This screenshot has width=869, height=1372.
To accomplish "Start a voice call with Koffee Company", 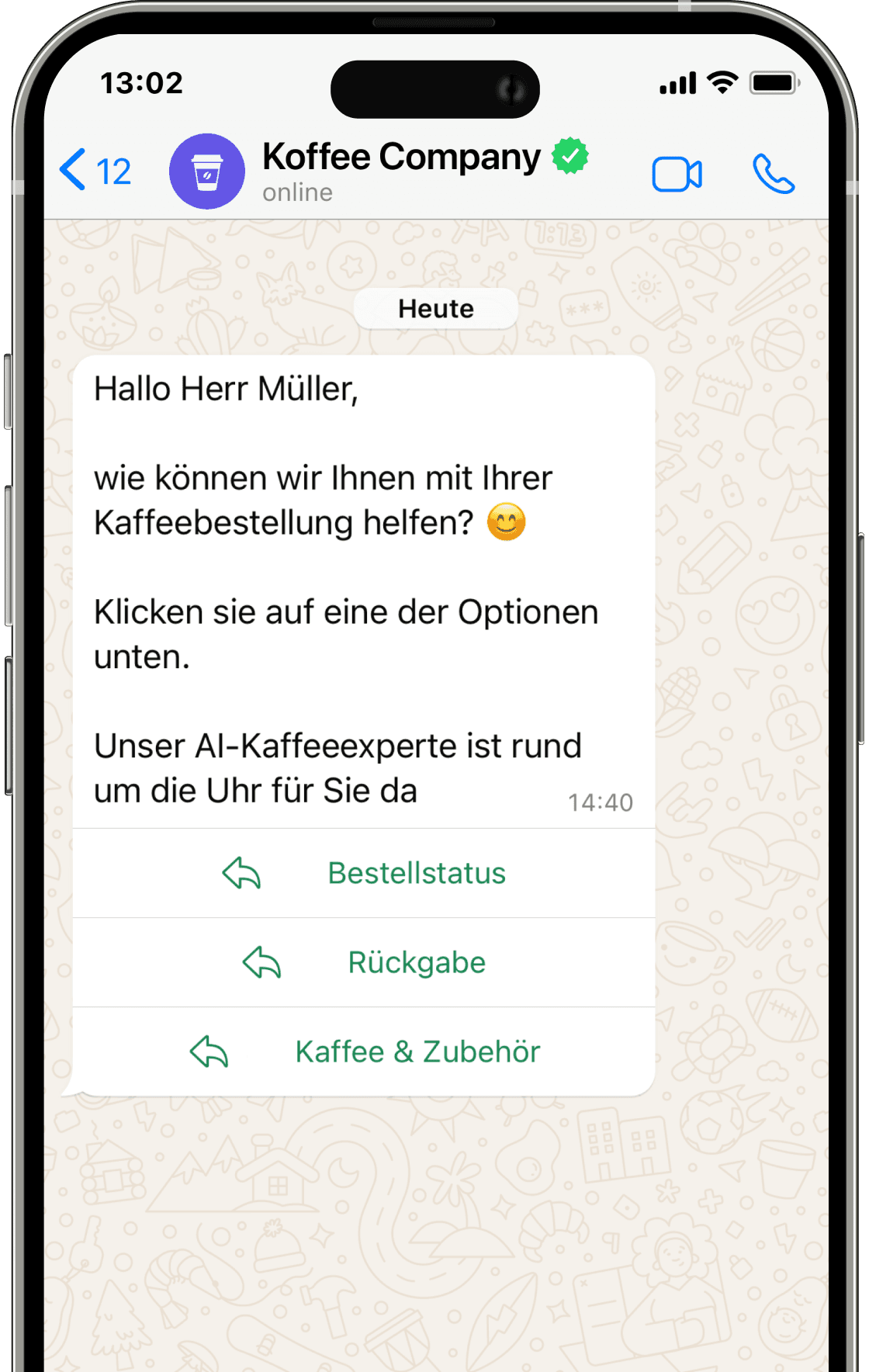I will pos(773,174).
